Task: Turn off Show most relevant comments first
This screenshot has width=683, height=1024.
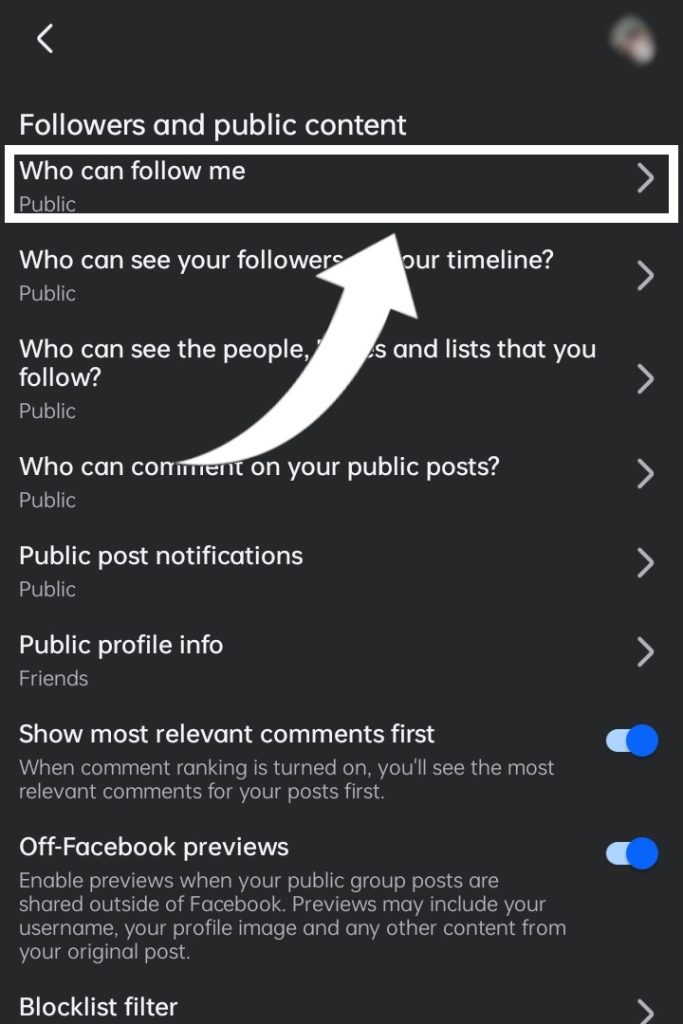Action: pyautogui.click(x=632, y=741)
